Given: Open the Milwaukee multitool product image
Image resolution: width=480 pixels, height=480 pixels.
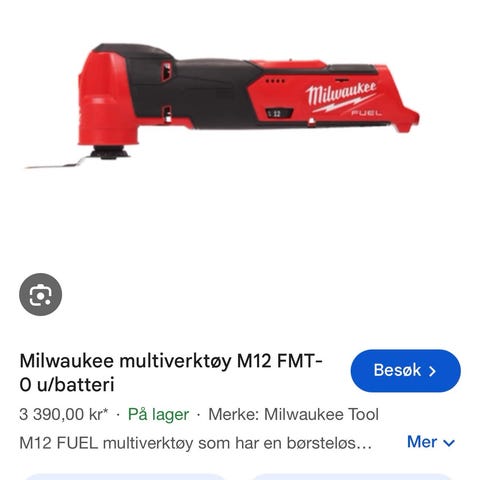Looking at the screenshot, I should coord(223,106).
